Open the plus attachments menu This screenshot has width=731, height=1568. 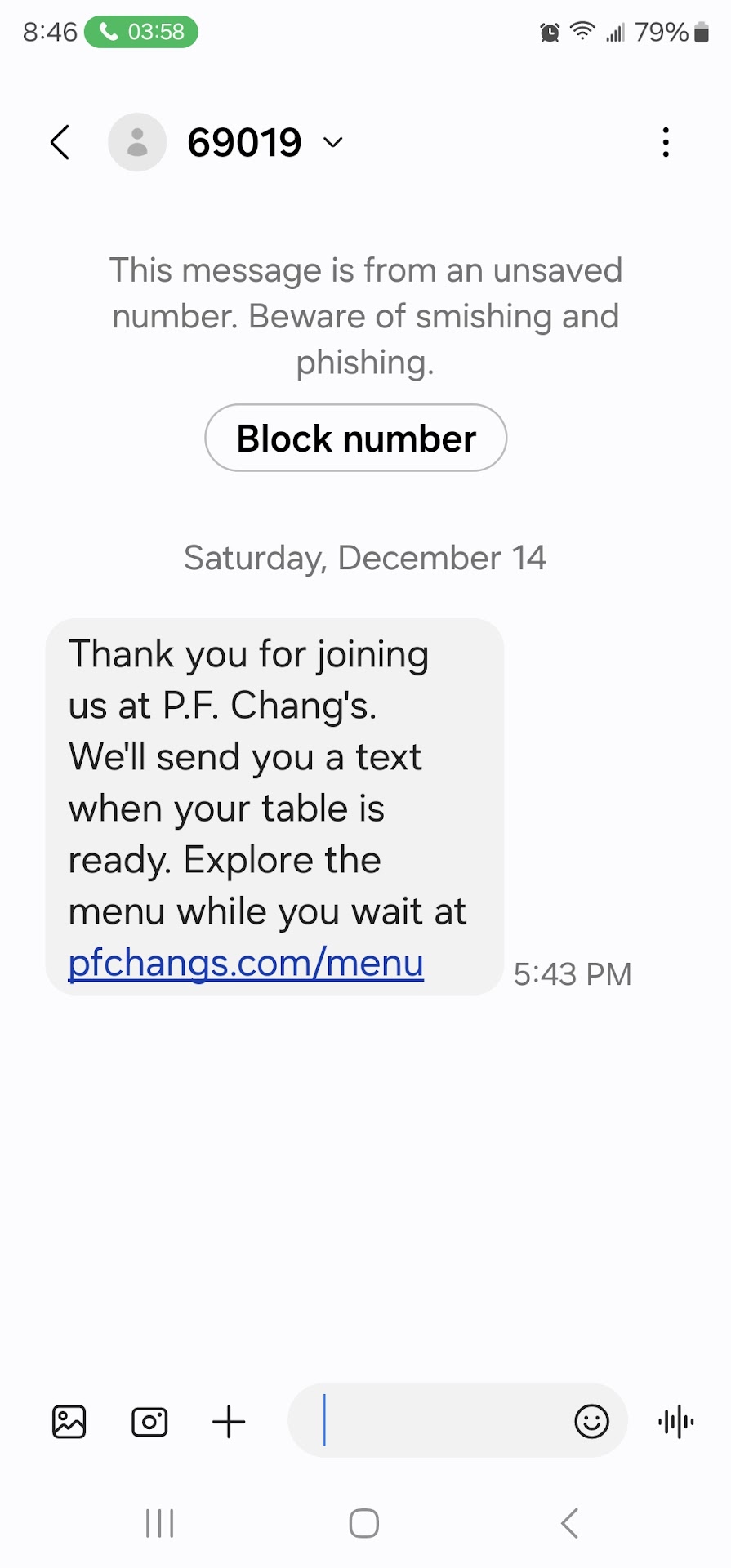pyautogui.click(x=229, y=1422)
